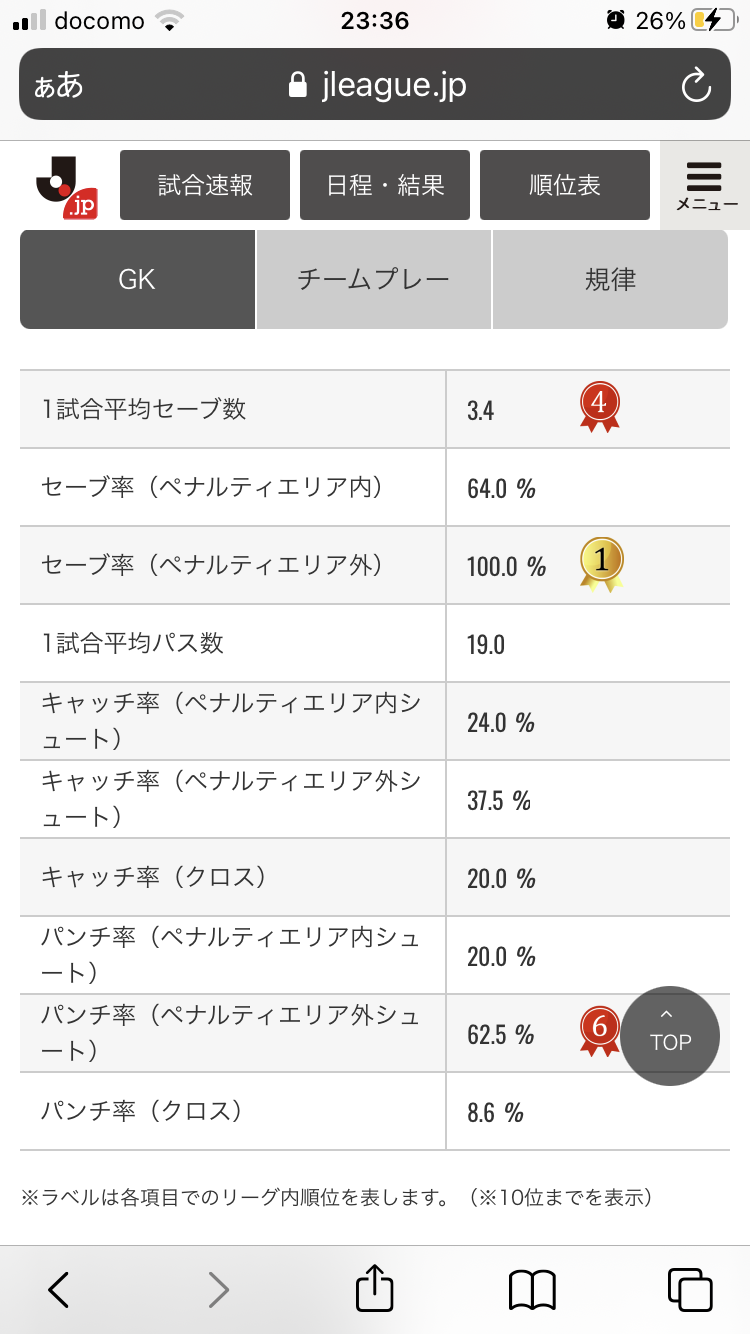
Task: Jump back to TOP of page
Action: tap(670, 1036)
